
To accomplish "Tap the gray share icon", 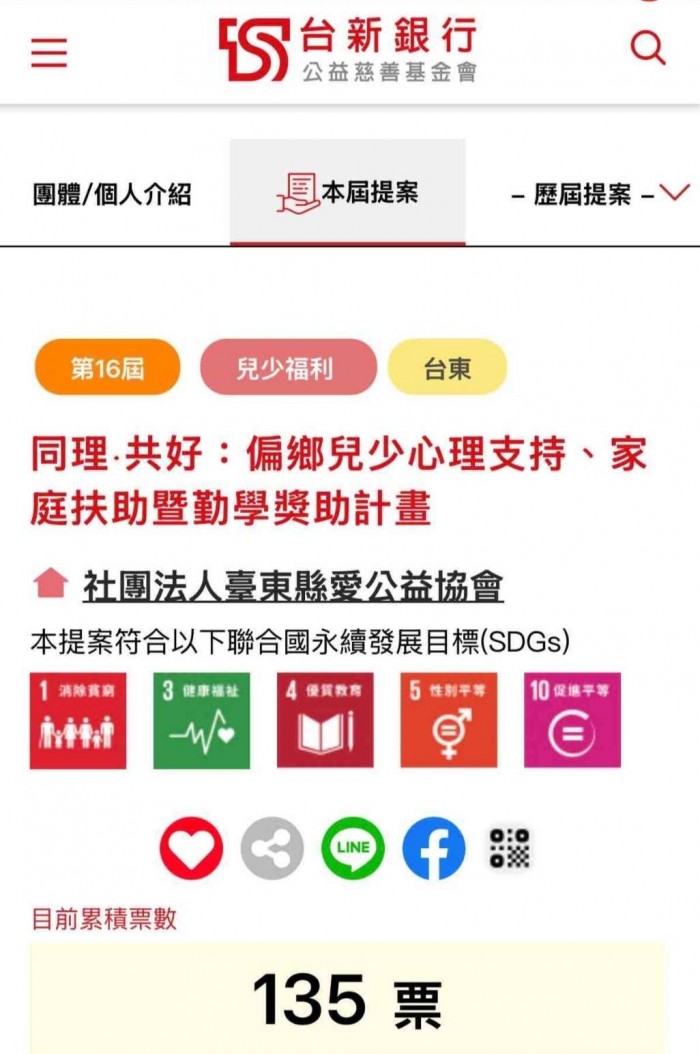I will point(272,848).
